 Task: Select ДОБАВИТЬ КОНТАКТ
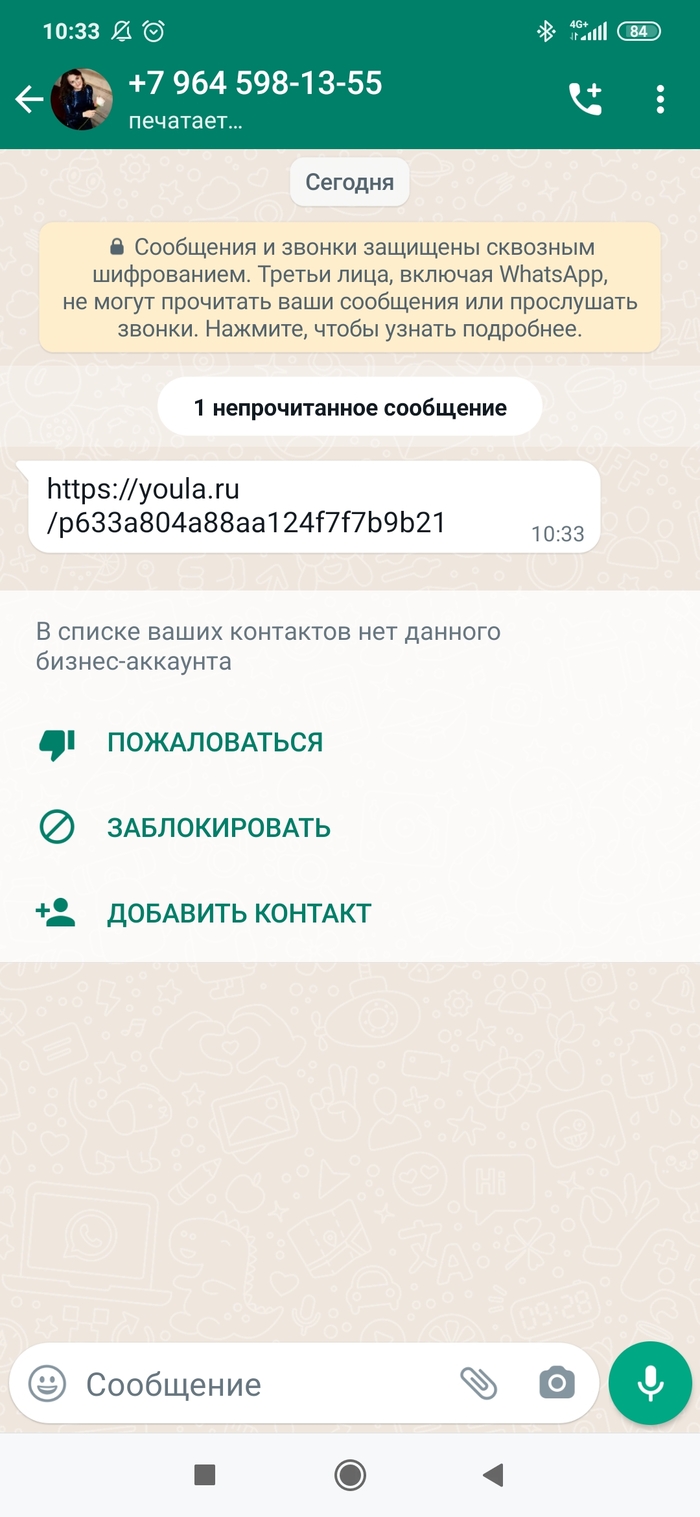[x=238, y=913]
